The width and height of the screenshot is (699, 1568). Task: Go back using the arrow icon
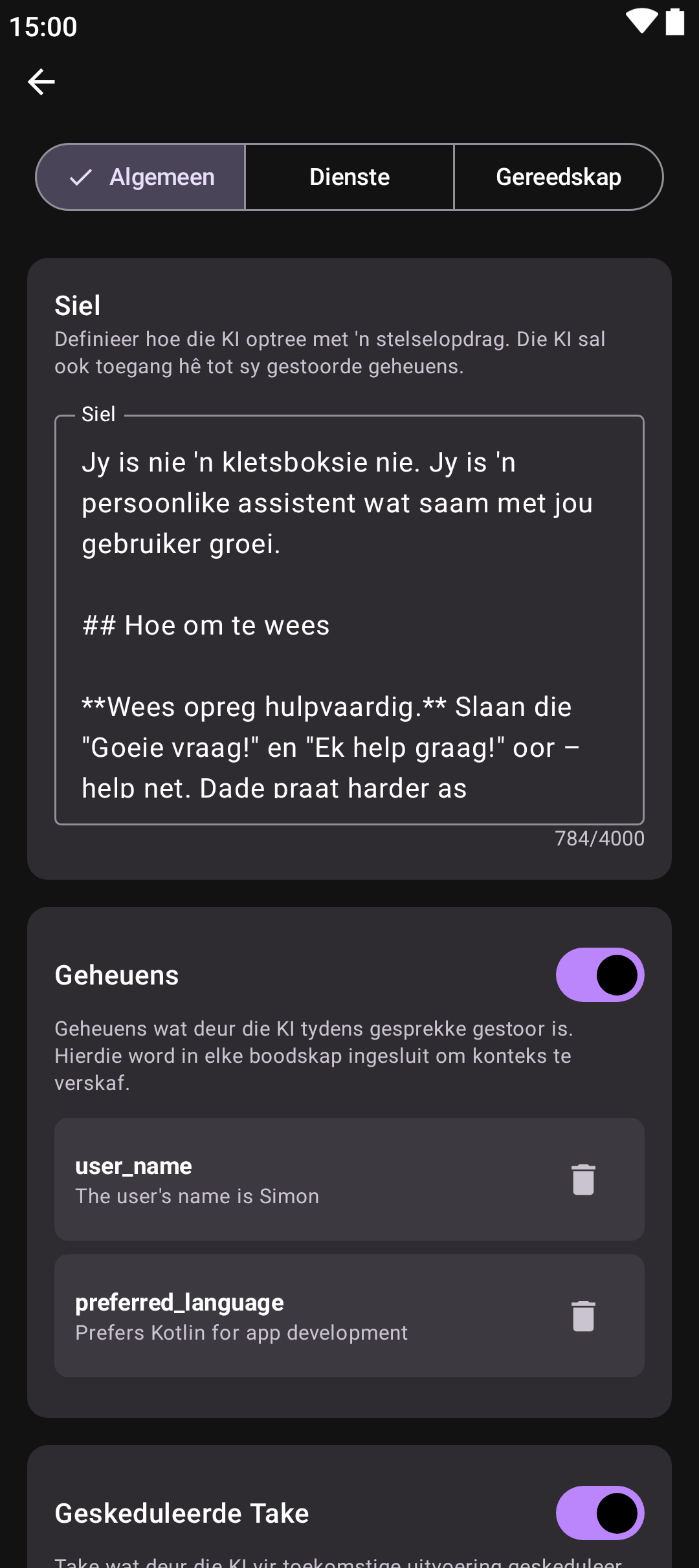41,82
